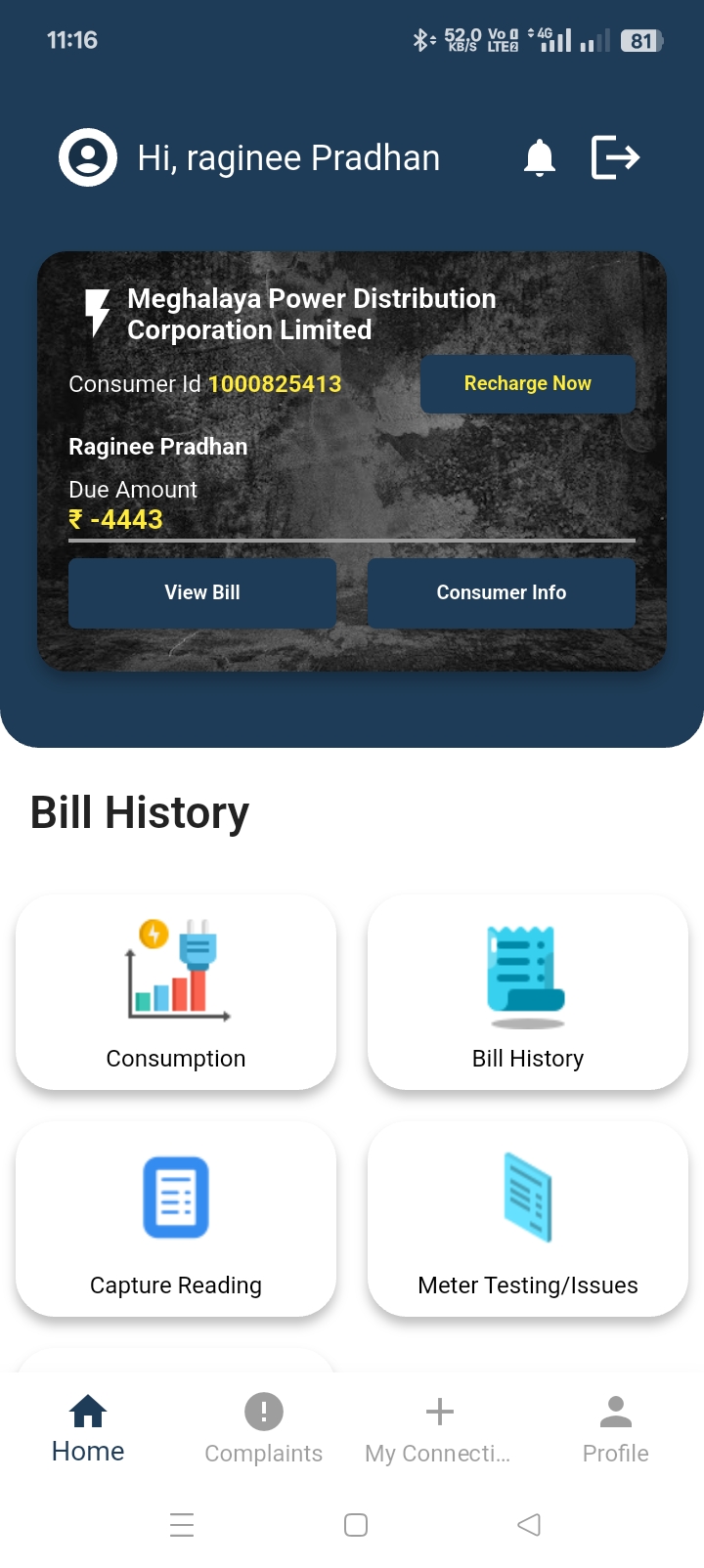Switch to the Complaints tab

click(264, 1429)
